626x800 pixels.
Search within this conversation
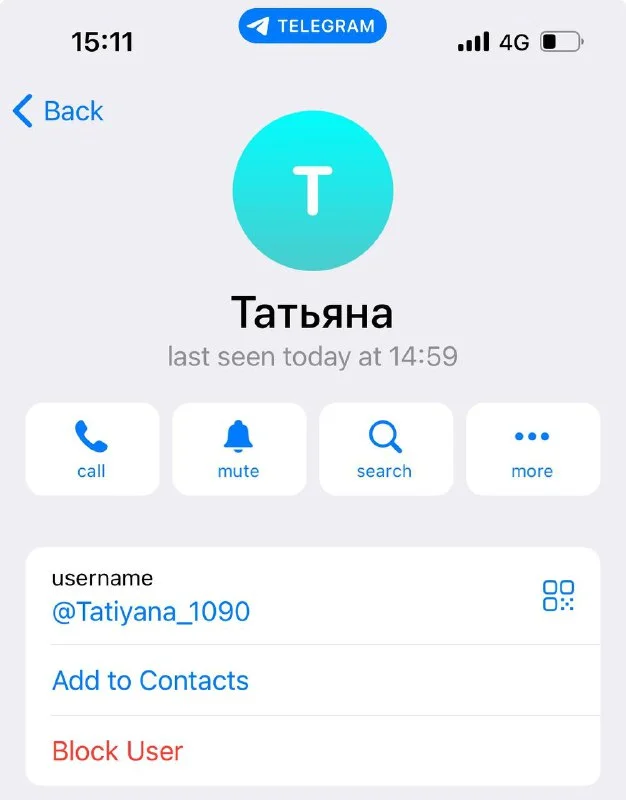(385, 449)
